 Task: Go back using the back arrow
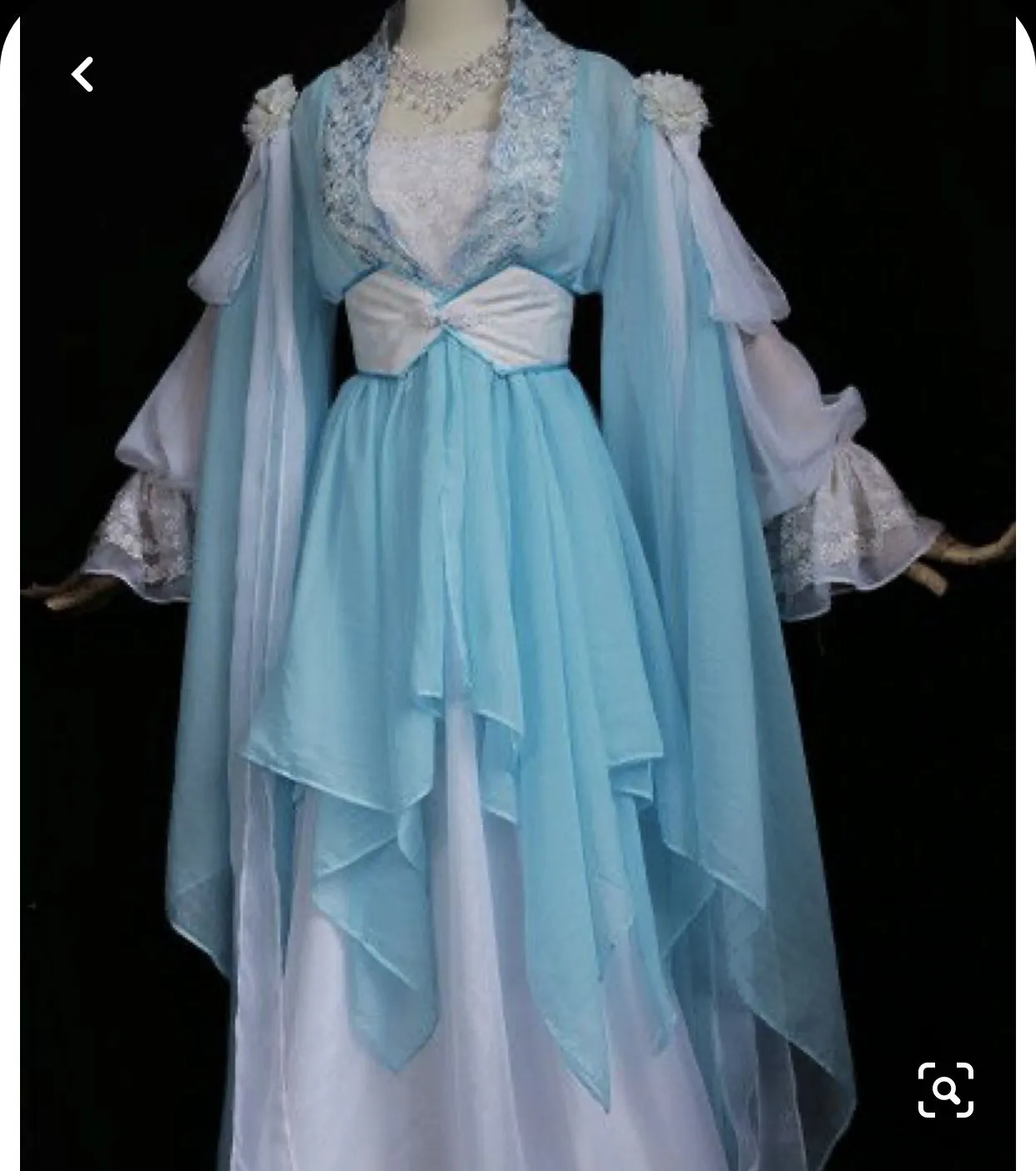click(x=82, y=75)
